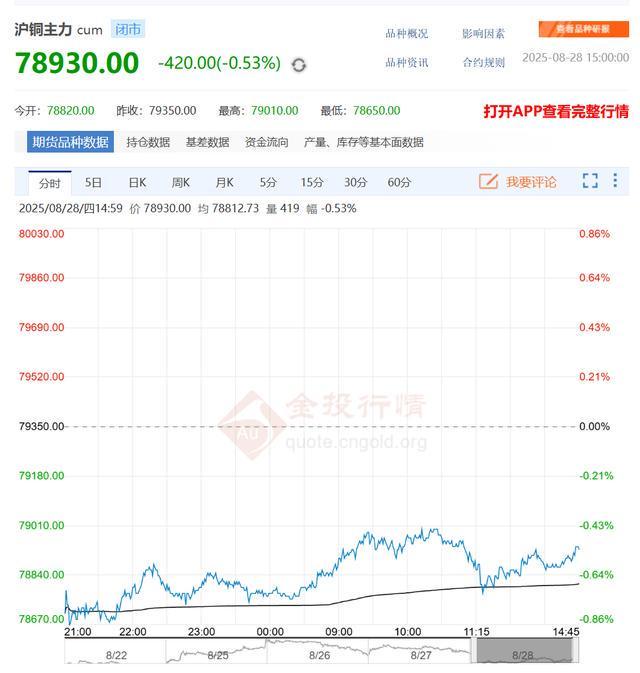Open 品种概况 link
640x673 pixels.
(x=406, y=33)
